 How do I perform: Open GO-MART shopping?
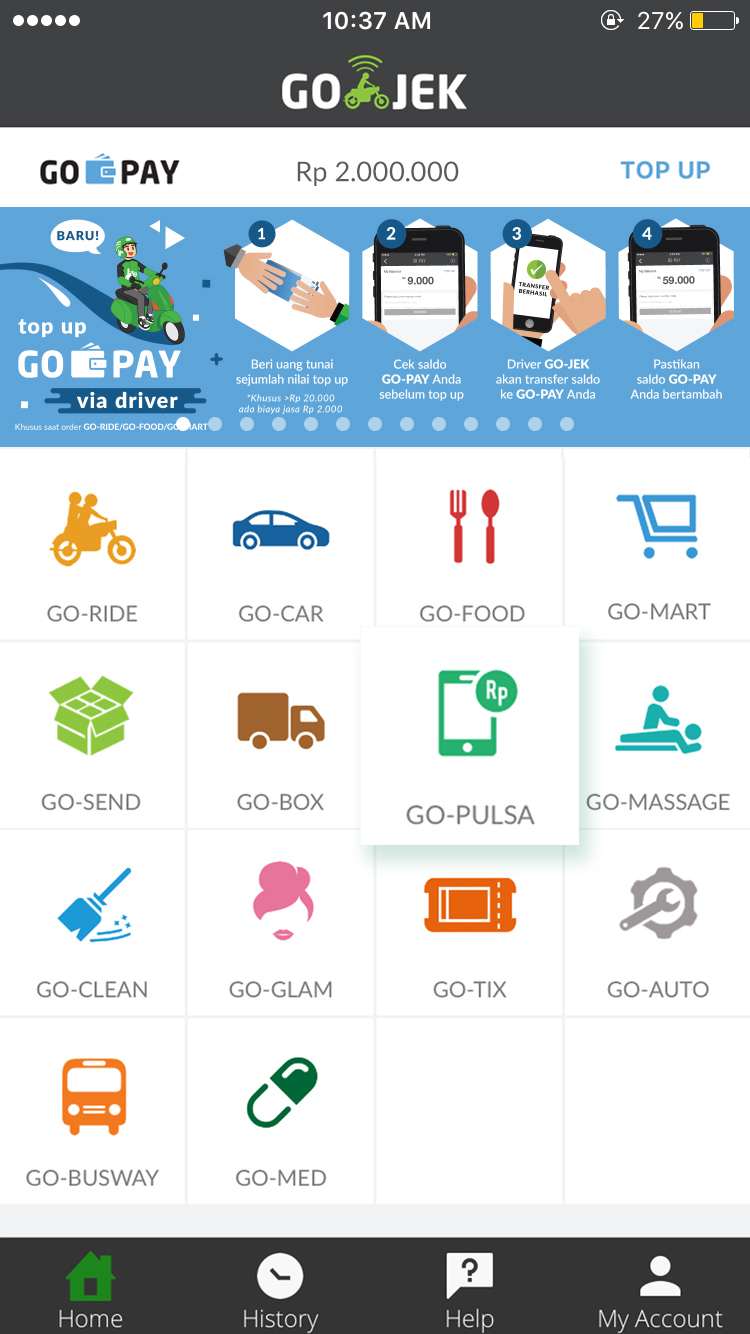658,545
